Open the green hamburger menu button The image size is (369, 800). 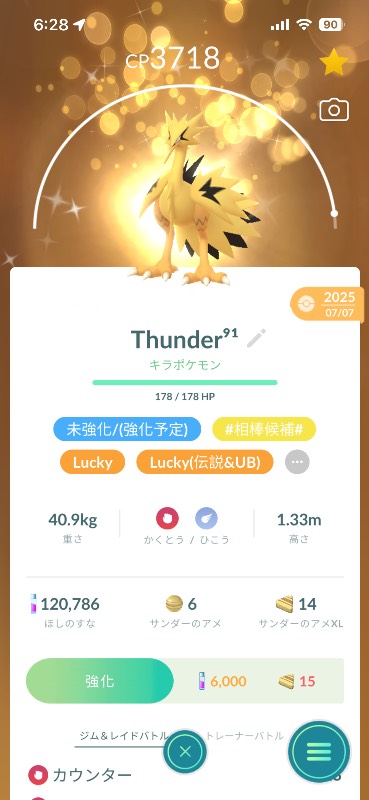coord(319,752)
